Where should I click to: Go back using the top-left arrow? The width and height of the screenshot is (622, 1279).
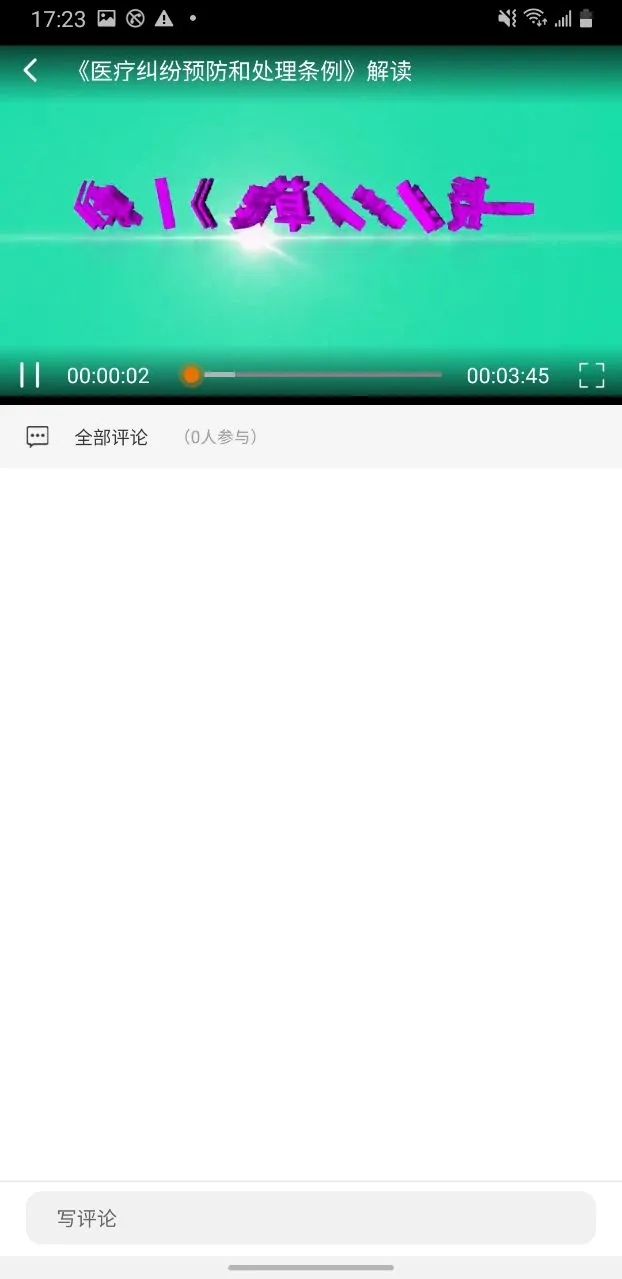point(30,70)
